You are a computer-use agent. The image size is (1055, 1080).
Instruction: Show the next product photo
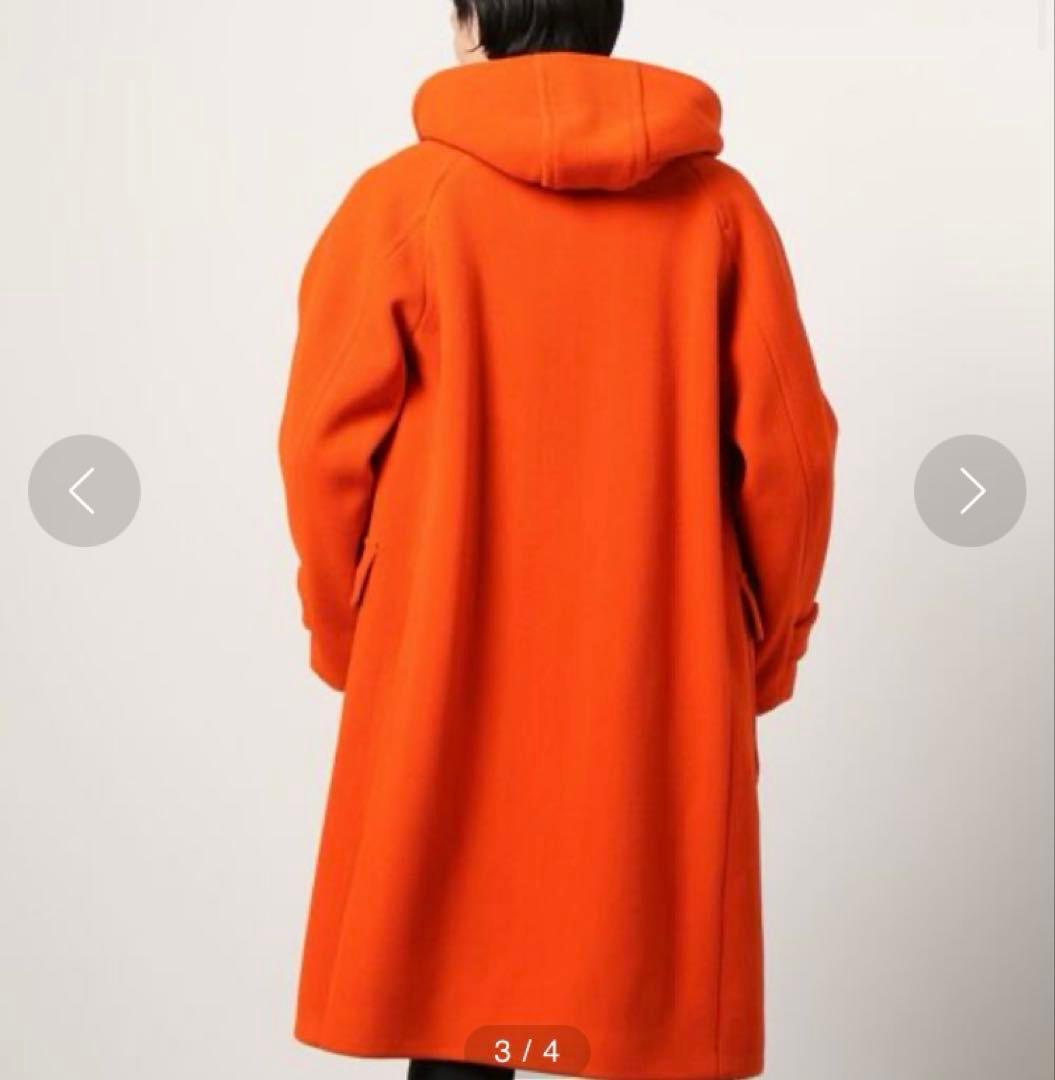coord(969,490)
